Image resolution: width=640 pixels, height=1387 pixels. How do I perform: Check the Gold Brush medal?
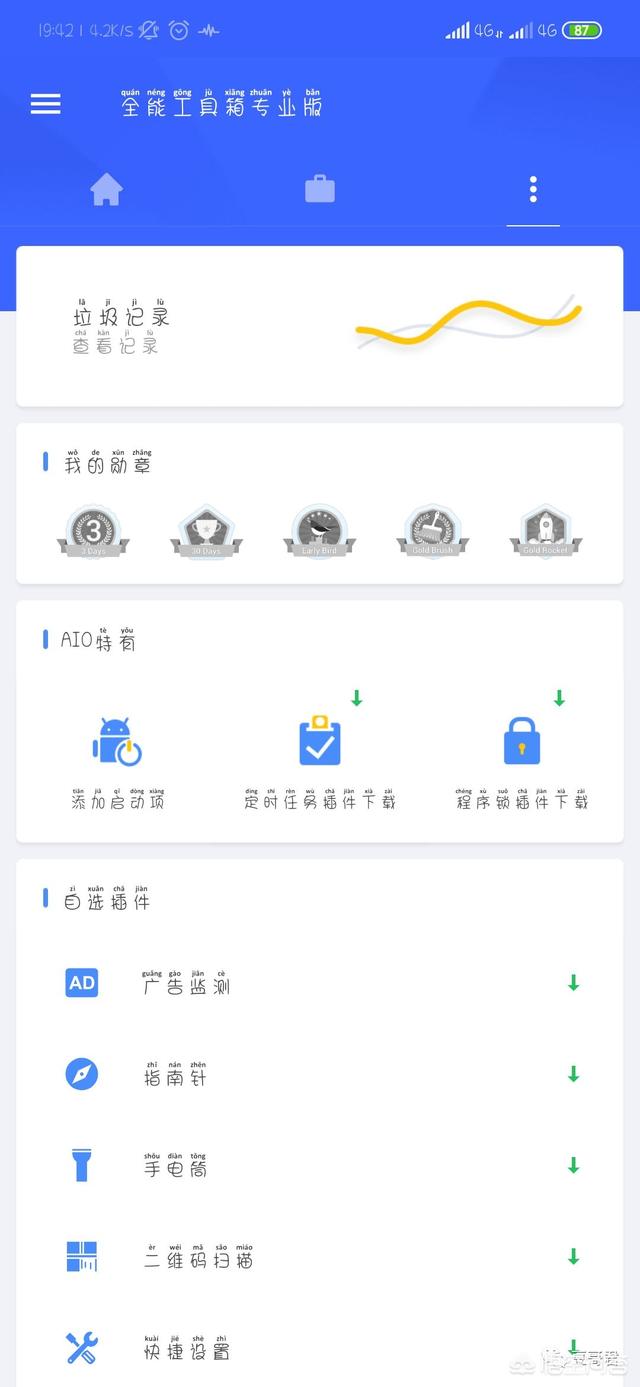coord(433,531)
